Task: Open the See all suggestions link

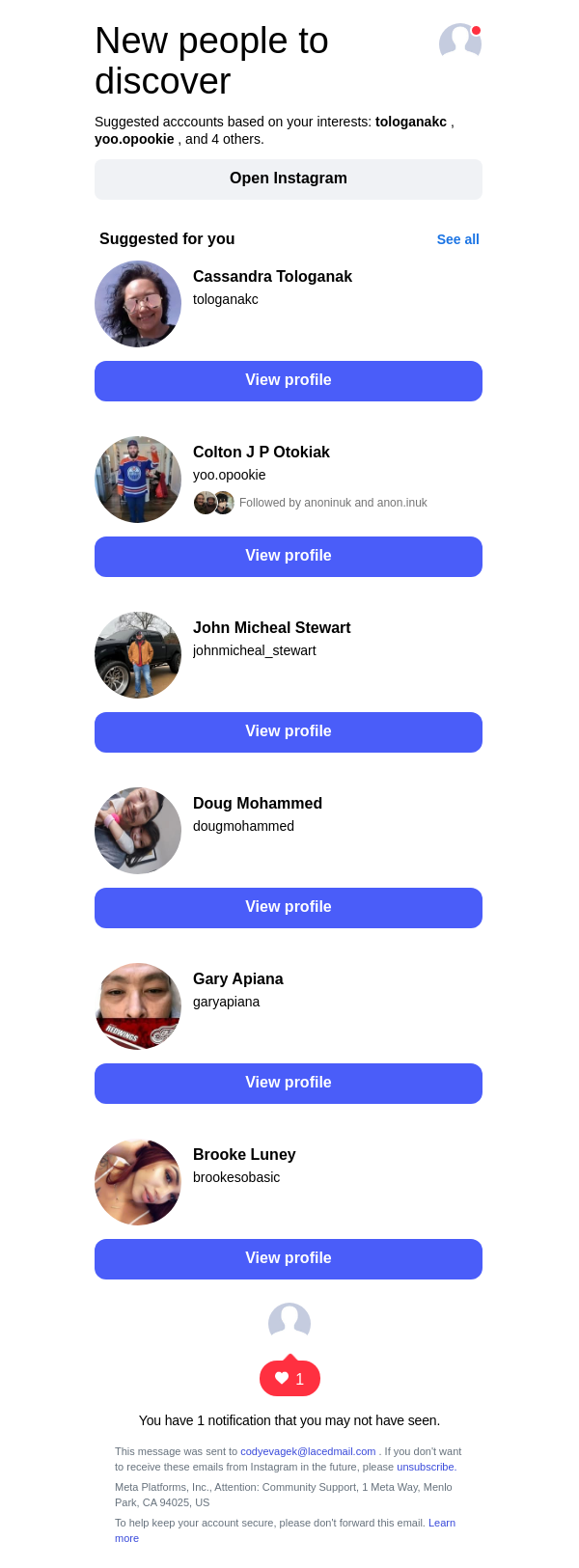Action: pos(457,239)
